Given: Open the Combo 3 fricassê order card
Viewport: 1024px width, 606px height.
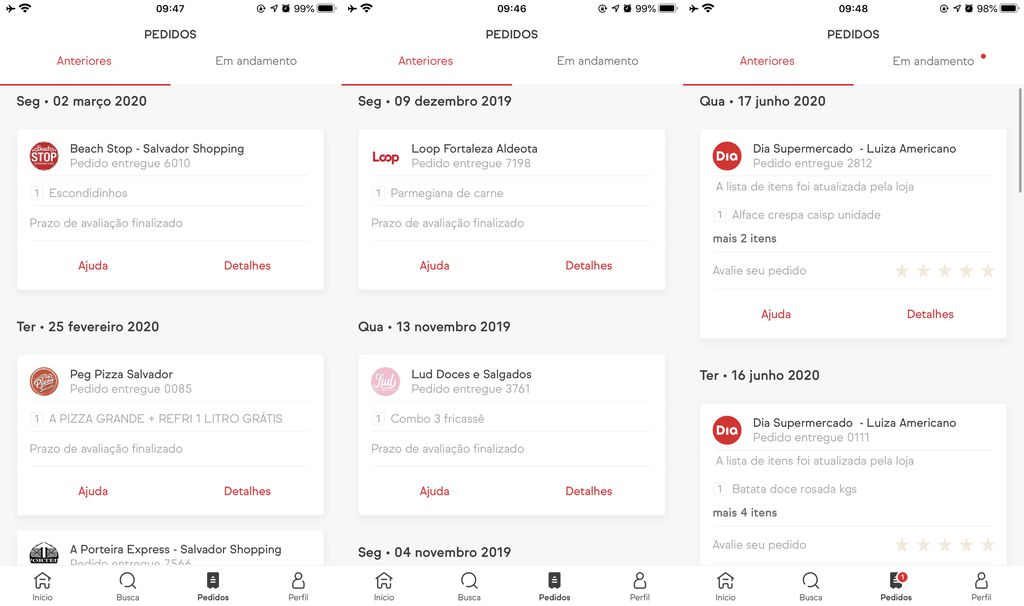Looking at the screenshot, I should (x=511, y=419).
